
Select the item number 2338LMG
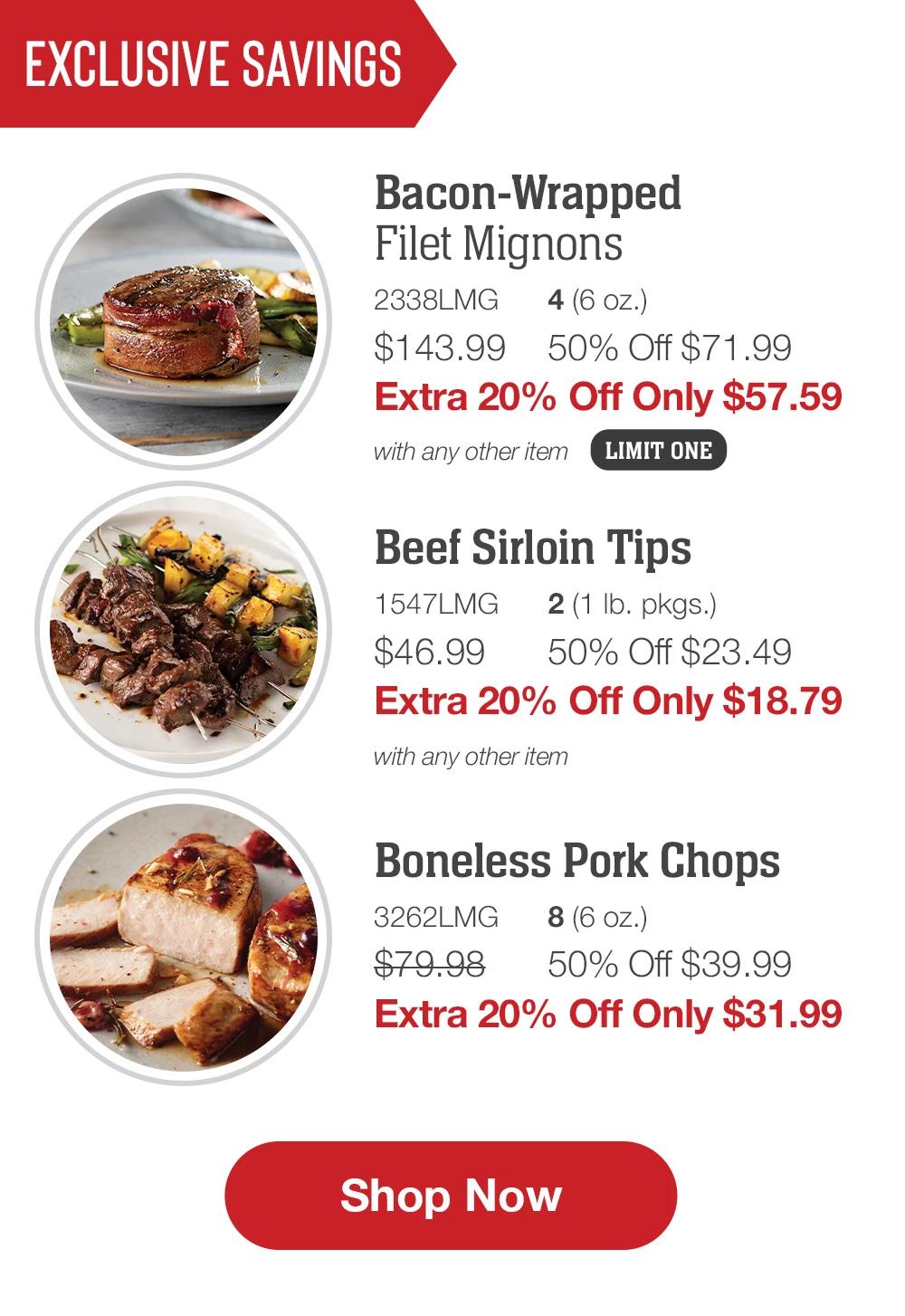tap(437, 299)
